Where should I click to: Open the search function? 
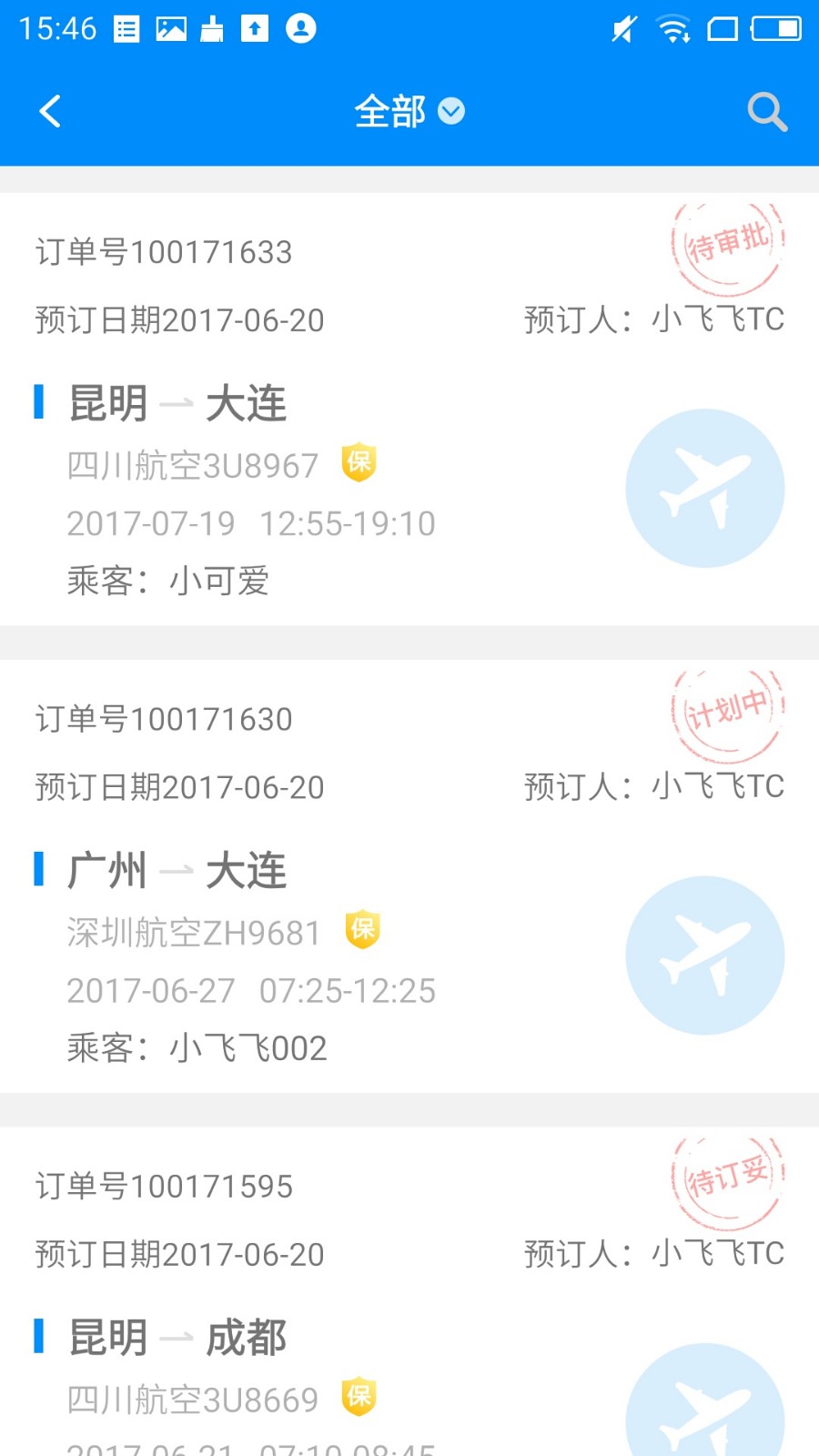767,111
